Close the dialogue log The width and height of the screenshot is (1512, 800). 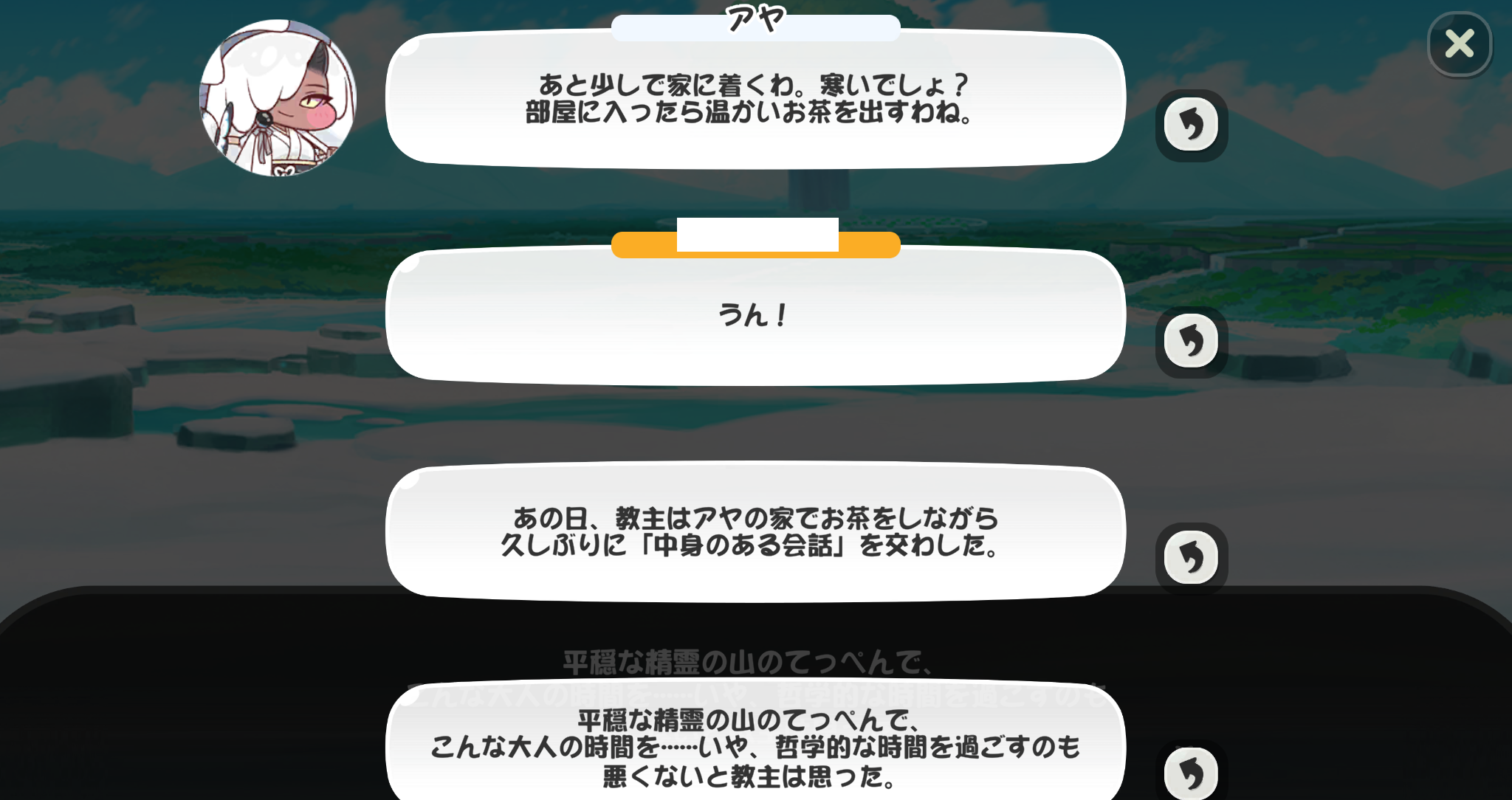click(x=1460, y=44)
